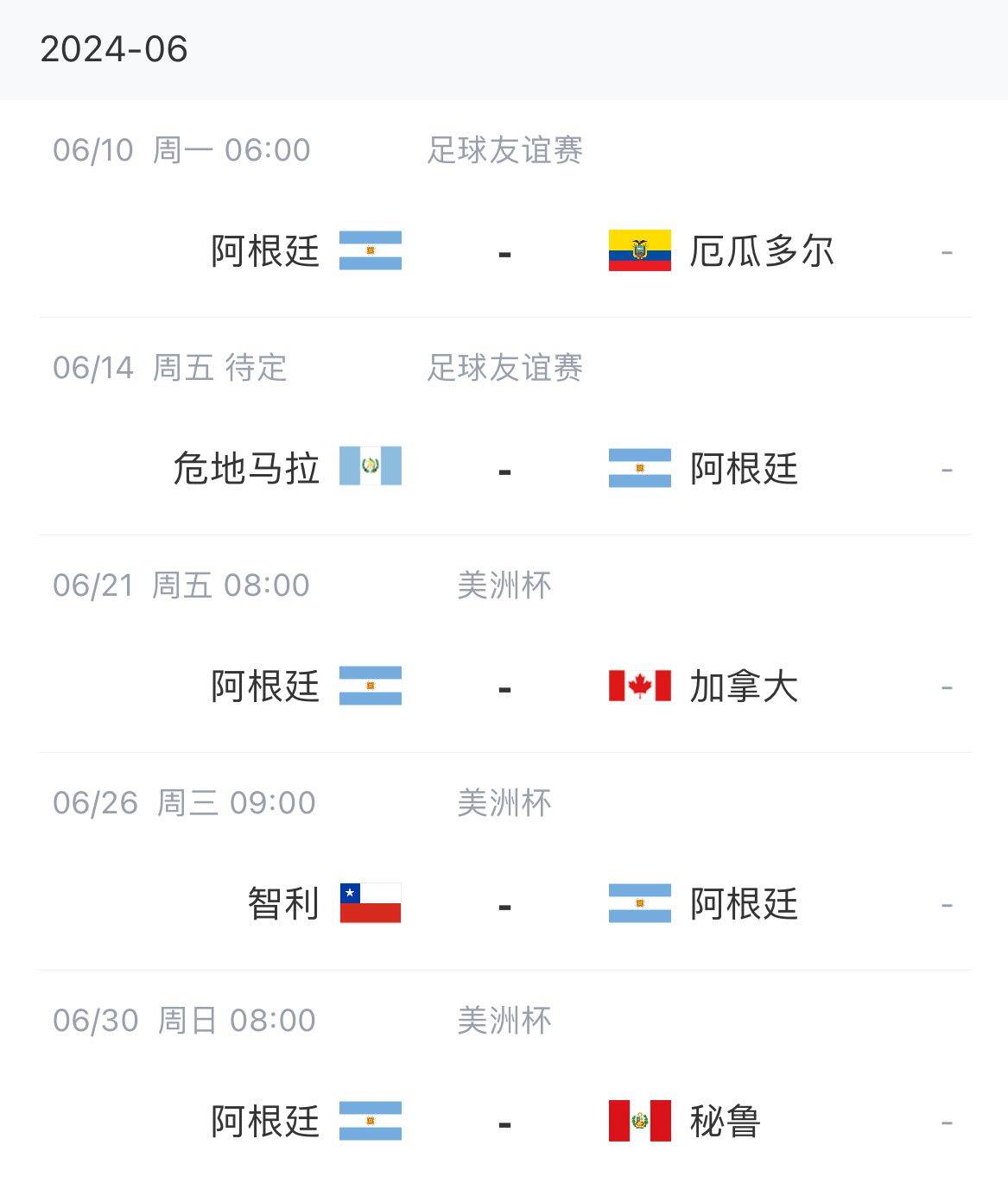Open the 06/21 Argentina vs Canada match
The height and width of the screenshot is (1183, 1008).
504,686
